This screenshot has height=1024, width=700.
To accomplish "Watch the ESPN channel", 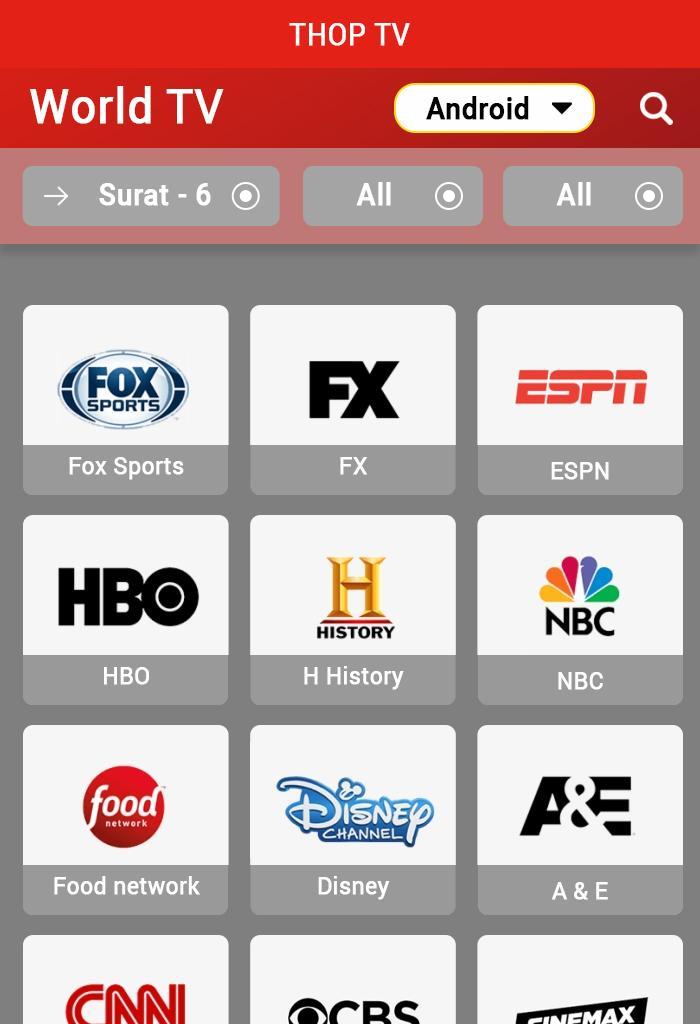I will click(580, 399).
